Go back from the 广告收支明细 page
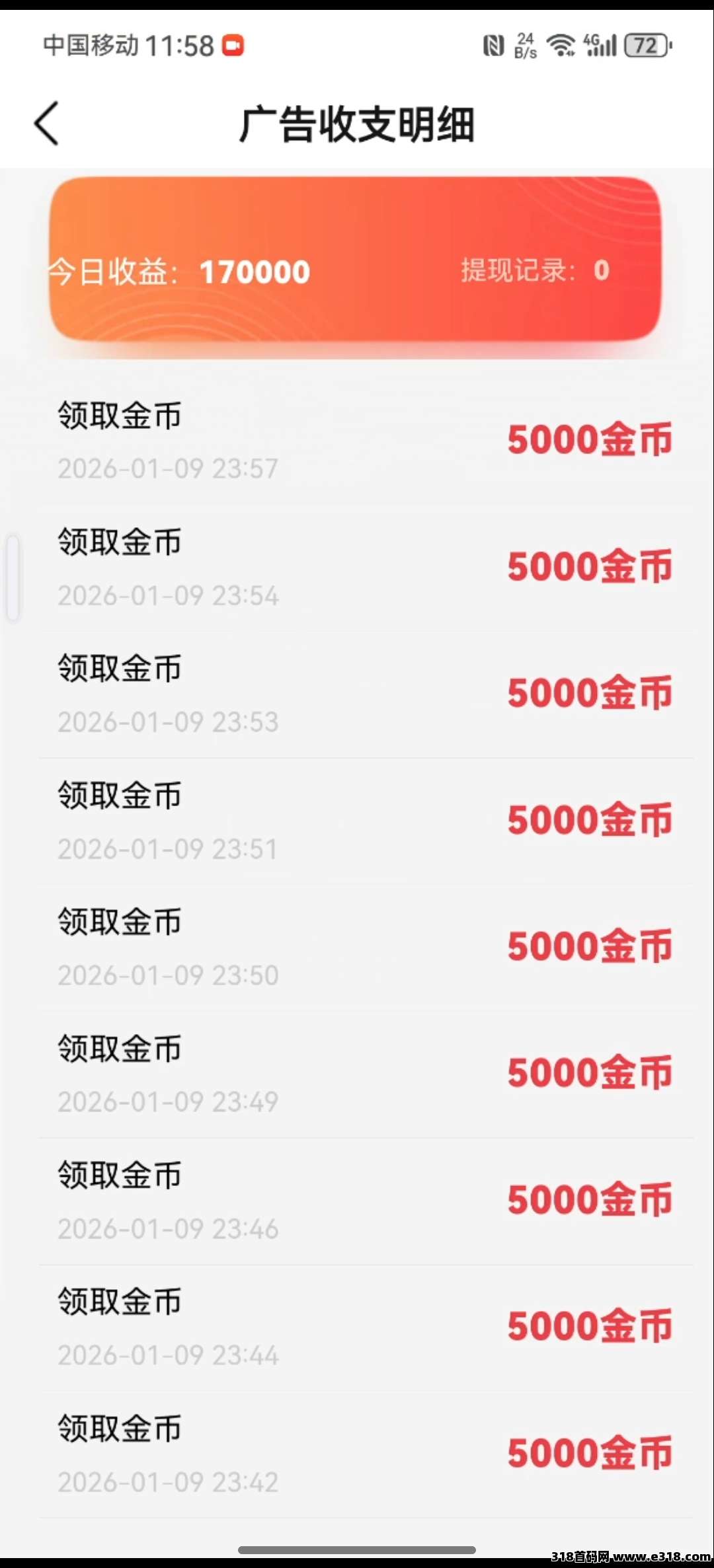The height and width of the screenshot is (1568, 714). 46,124
